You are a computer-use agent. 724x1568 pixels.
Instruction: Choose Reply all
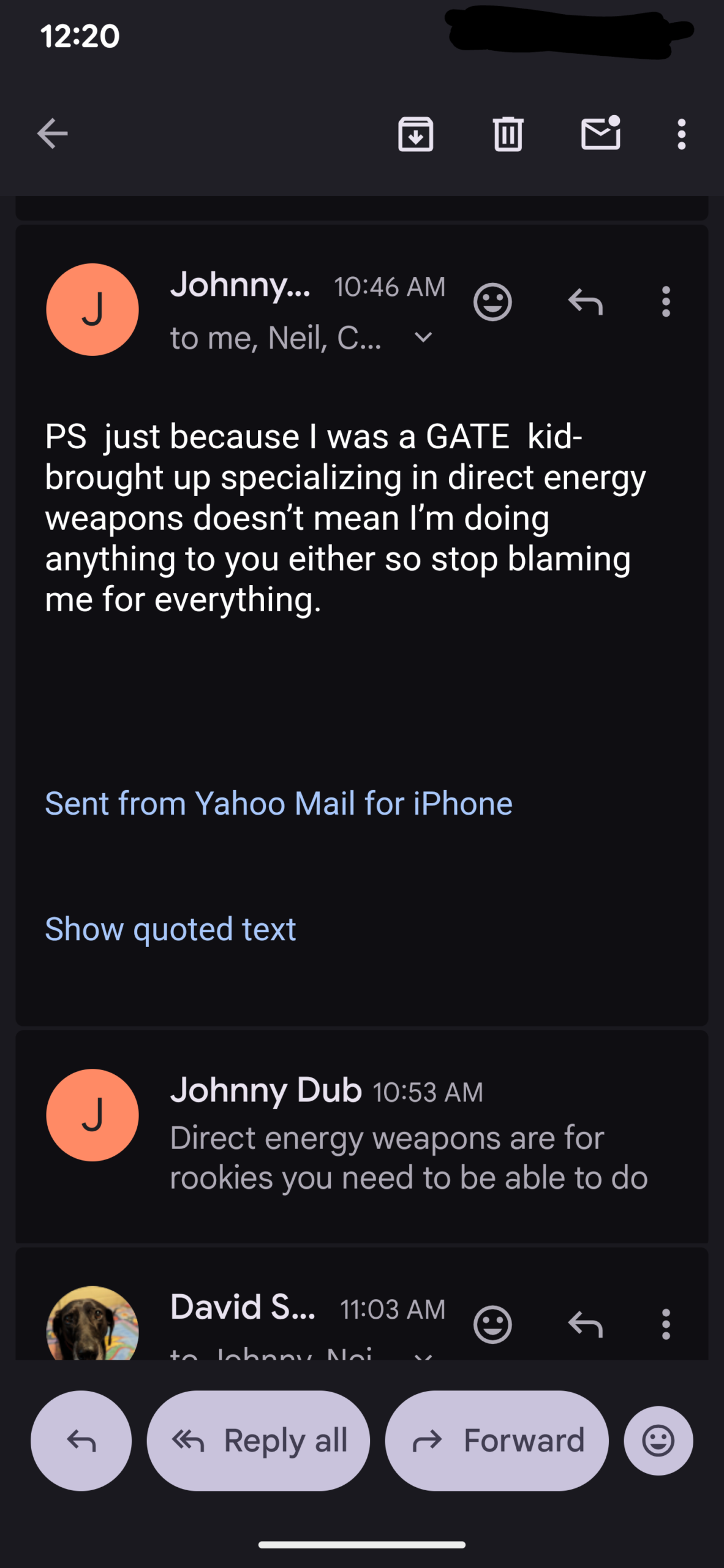pos(258,1441)
